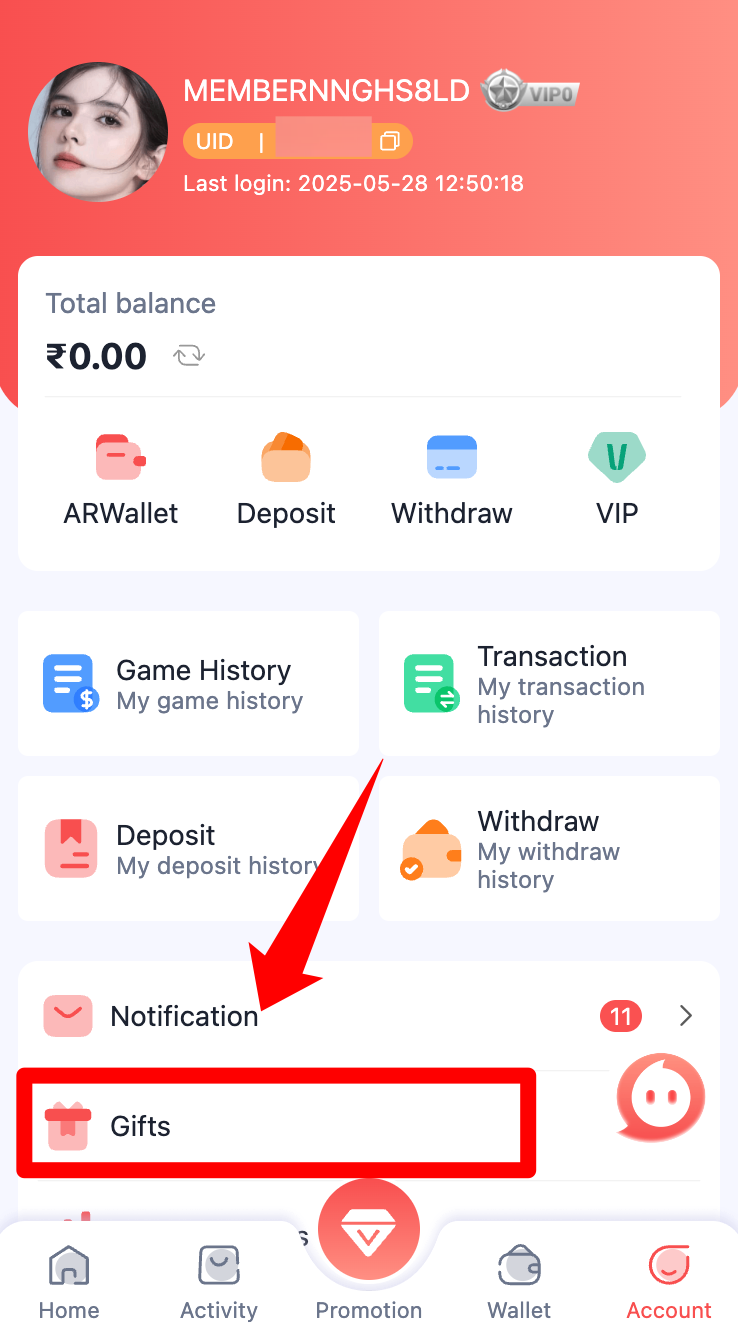Open the customer support chat bubble
The height and width of the screenshot is (1328, 738).
(660, 1097)
